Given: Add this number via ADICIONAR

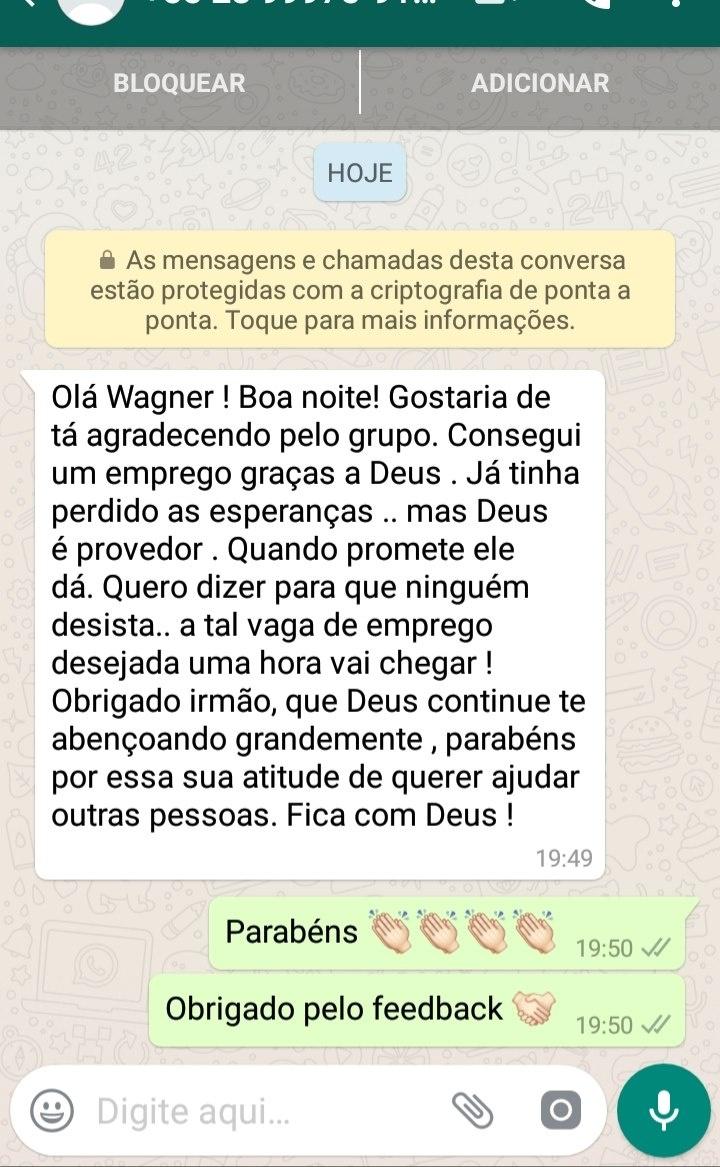Looking at the screenshot, I should pos(540,83).
